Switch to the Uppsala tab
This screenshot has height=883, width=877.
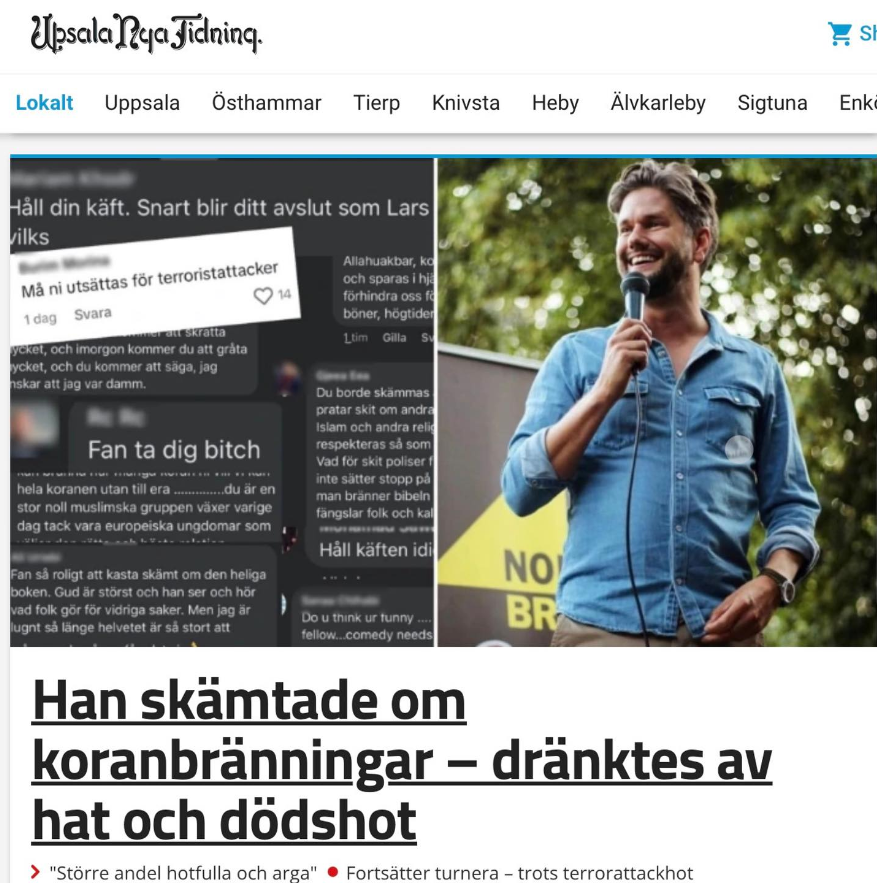tap(142, 103)
